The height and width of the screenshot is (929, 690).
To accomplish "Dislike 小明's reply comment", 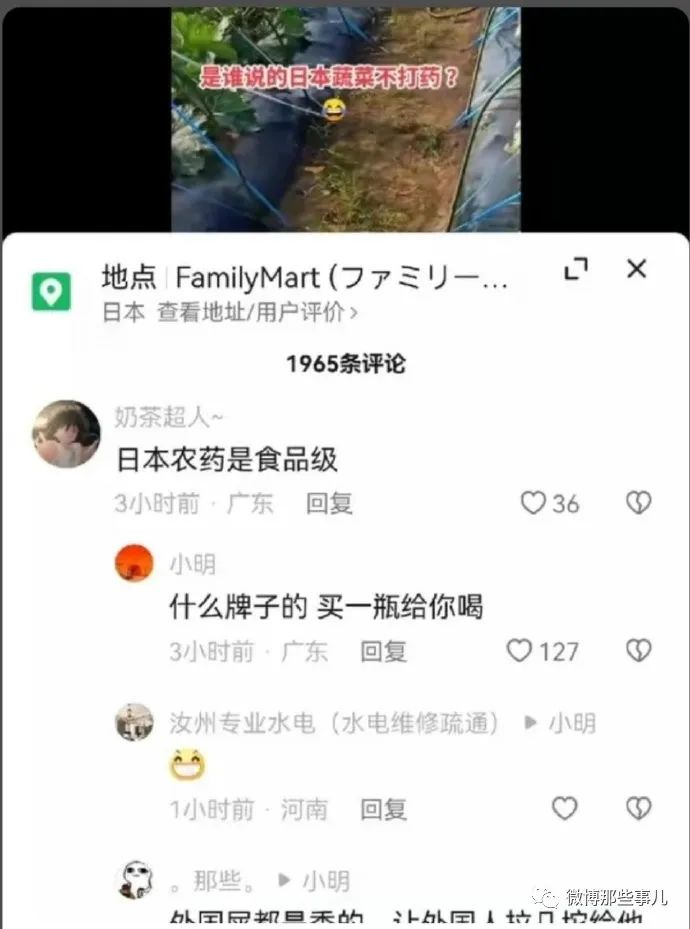I will [638, 651].
